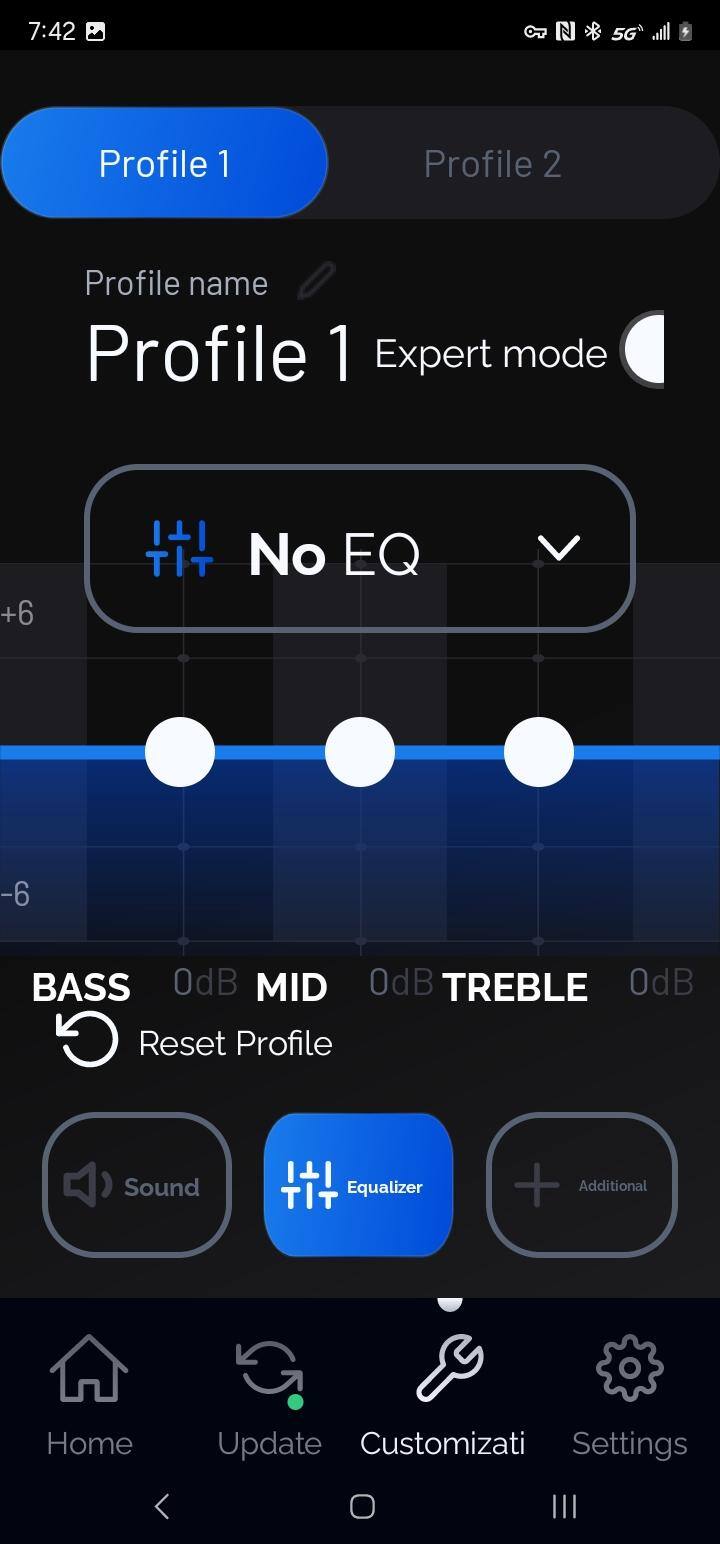Tap the MID slider handle
This screenshot has height=1544, width=720.
360,752
